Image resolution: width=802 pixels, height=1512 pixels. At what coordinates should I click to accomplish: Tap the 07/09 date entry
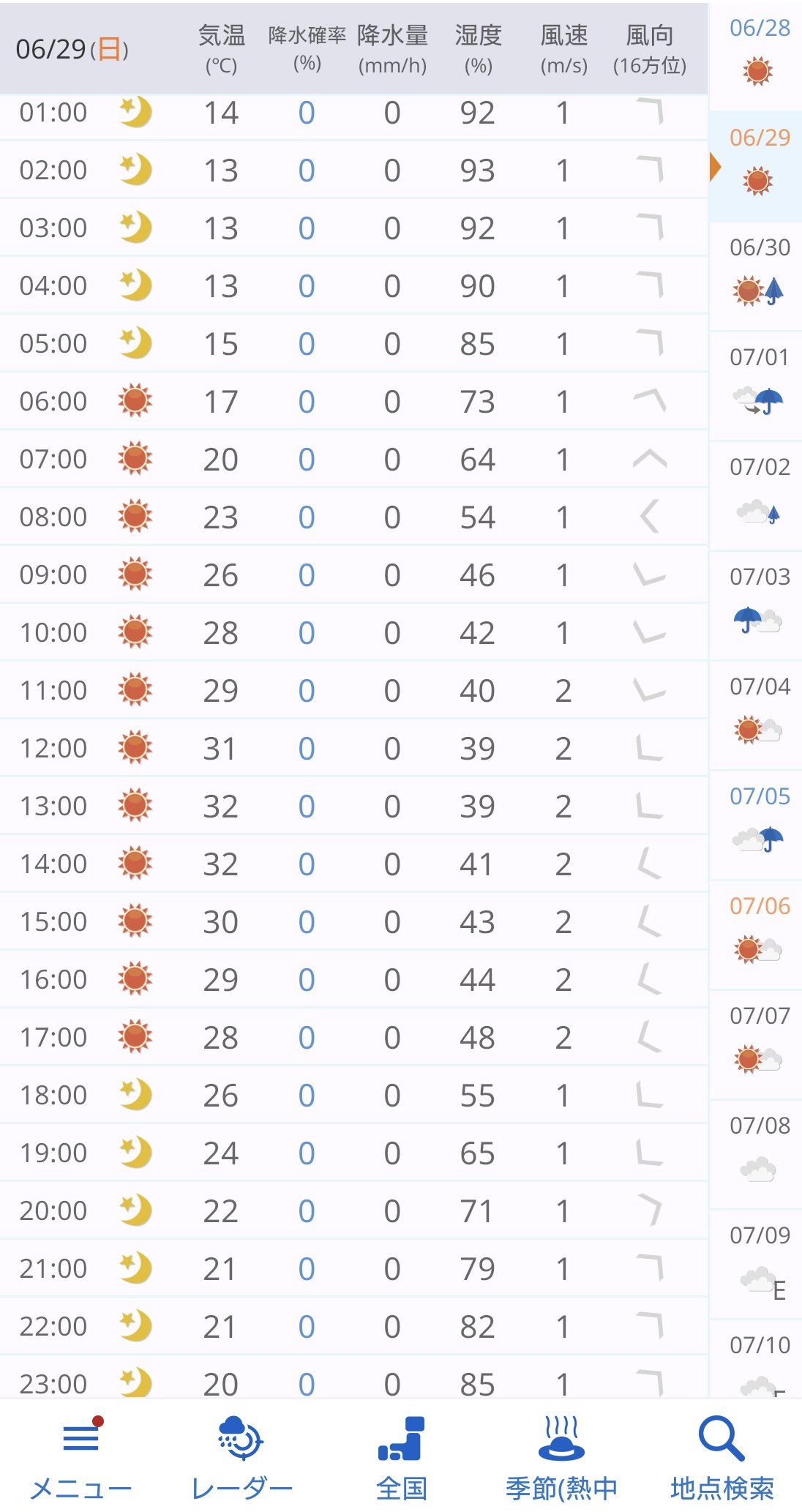click(756, 1265)
